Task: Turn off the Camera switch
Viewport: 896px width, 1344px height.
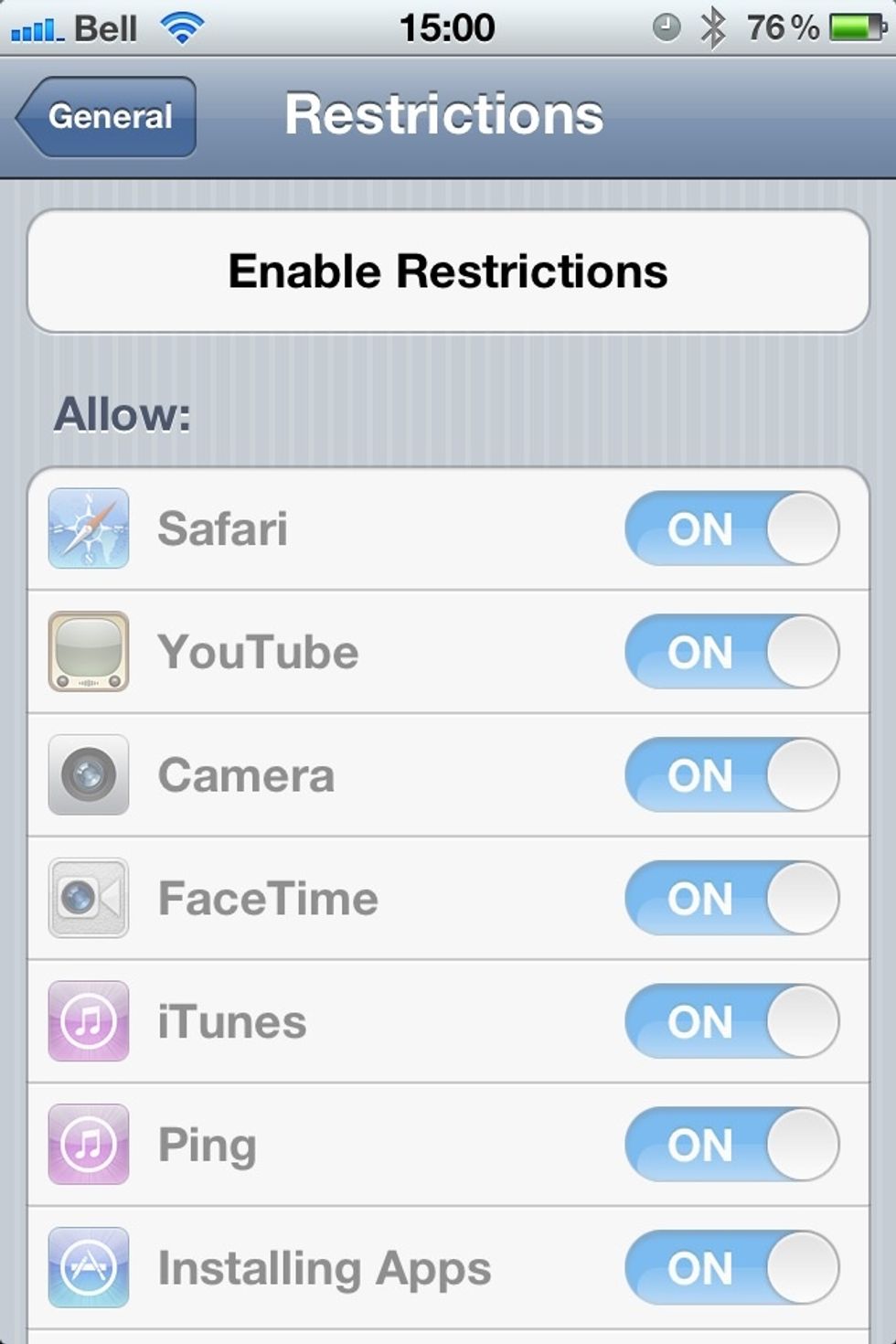Action: (x=731, y=775)
